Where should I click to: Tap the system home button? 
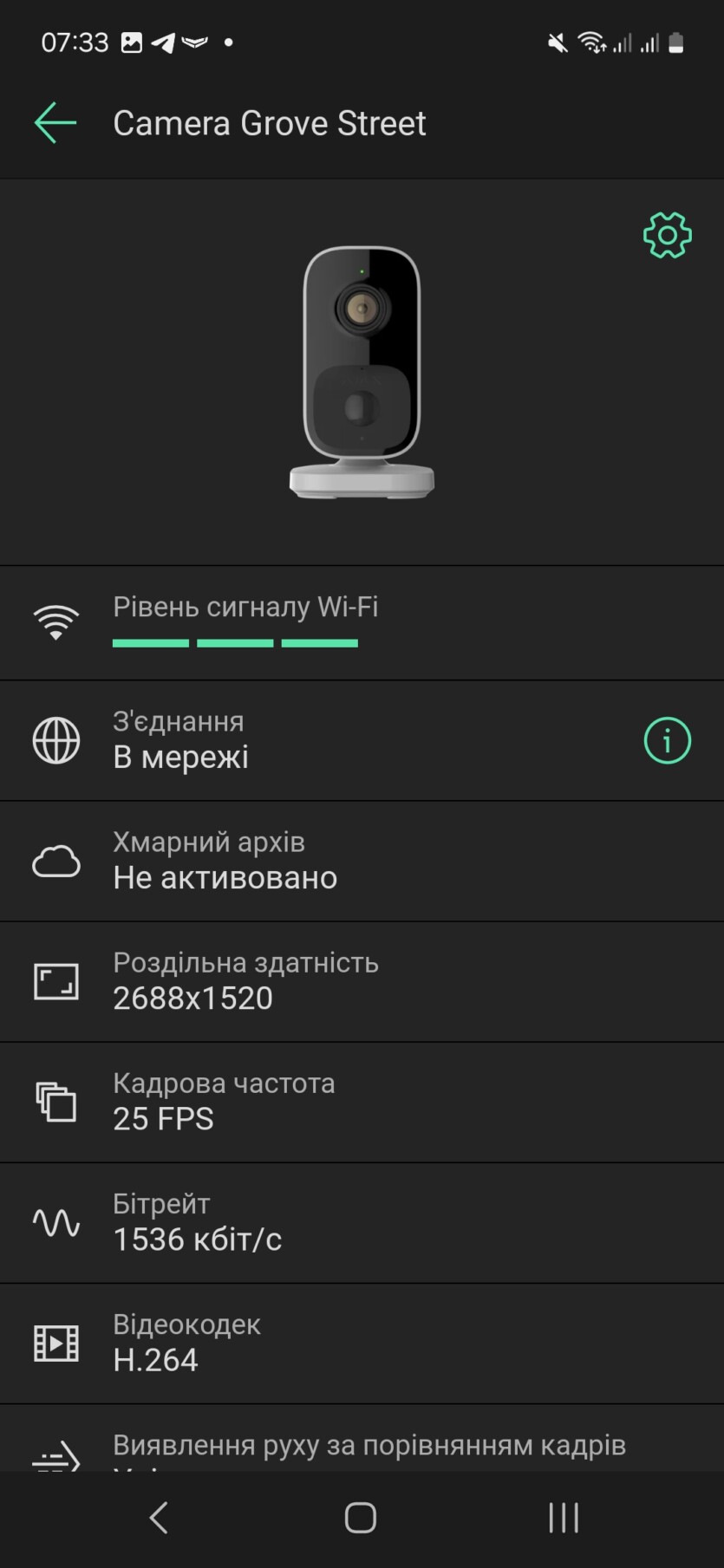point(361,1518)
